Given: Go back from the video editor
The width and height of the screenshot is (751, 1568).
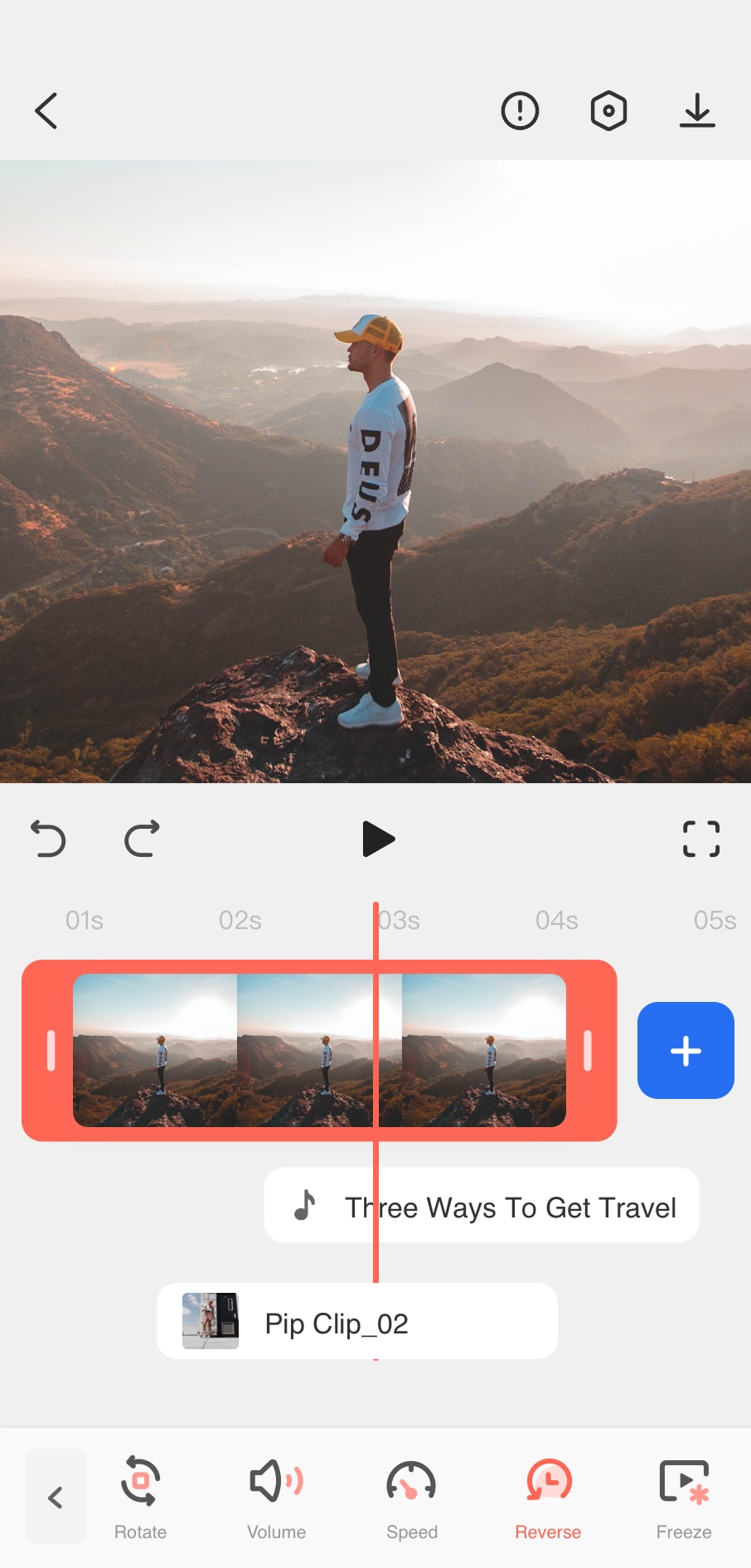Looking at the screenshot, I should pos(46,111).
